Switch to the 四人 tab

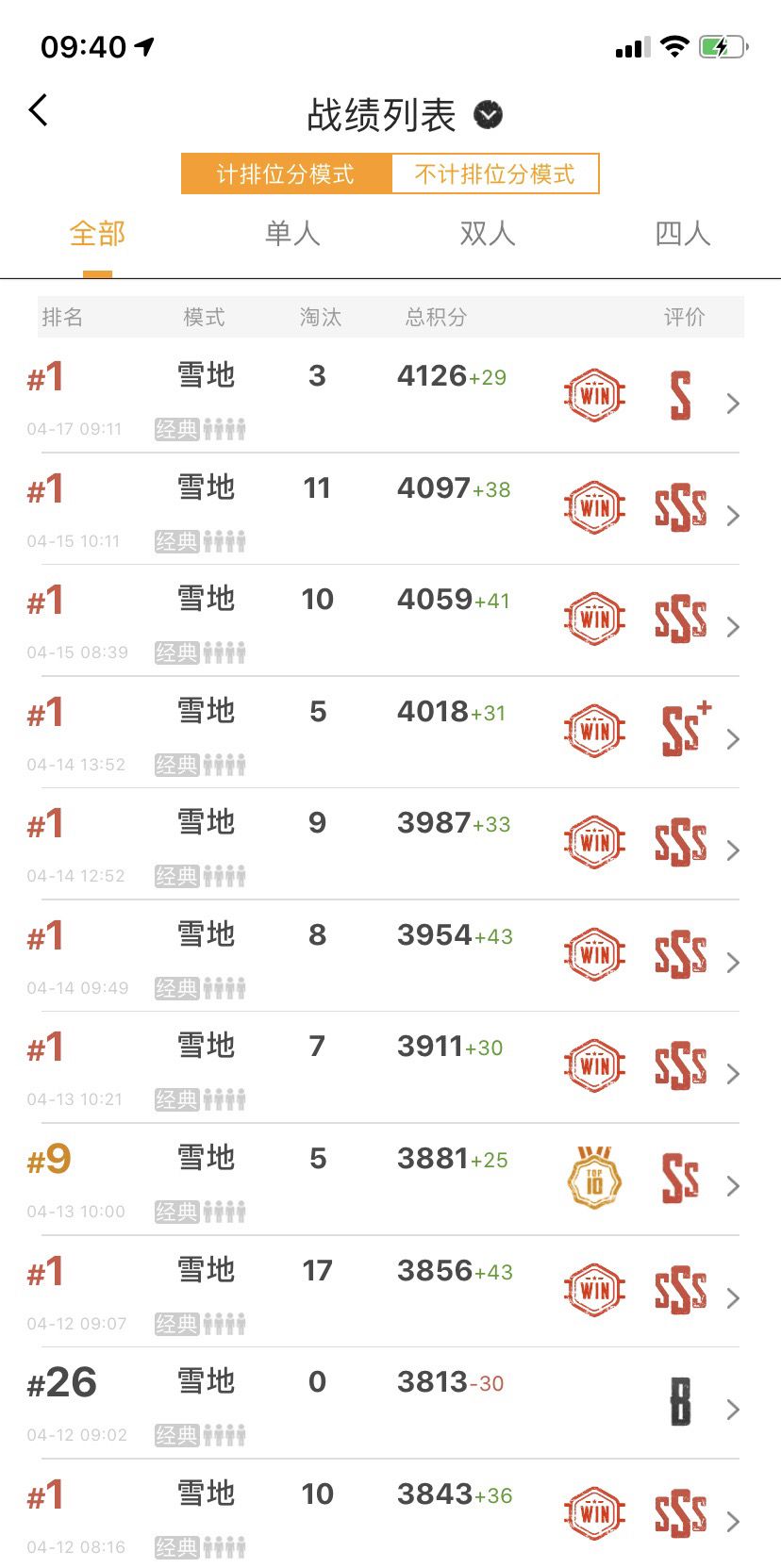[682, 234]
